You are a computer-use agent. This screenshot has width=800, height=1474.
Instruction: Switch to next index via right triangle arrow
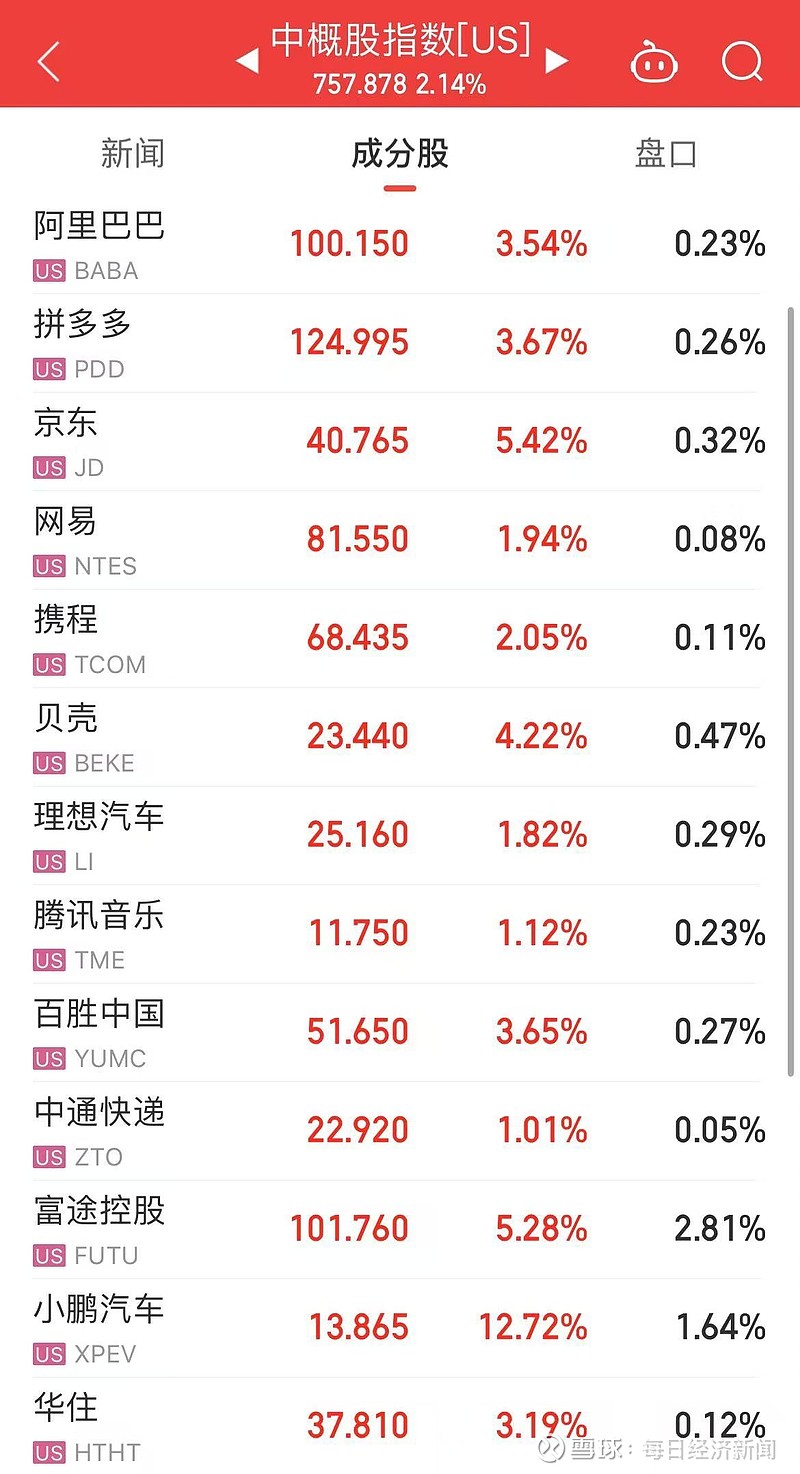coord(559,60)
